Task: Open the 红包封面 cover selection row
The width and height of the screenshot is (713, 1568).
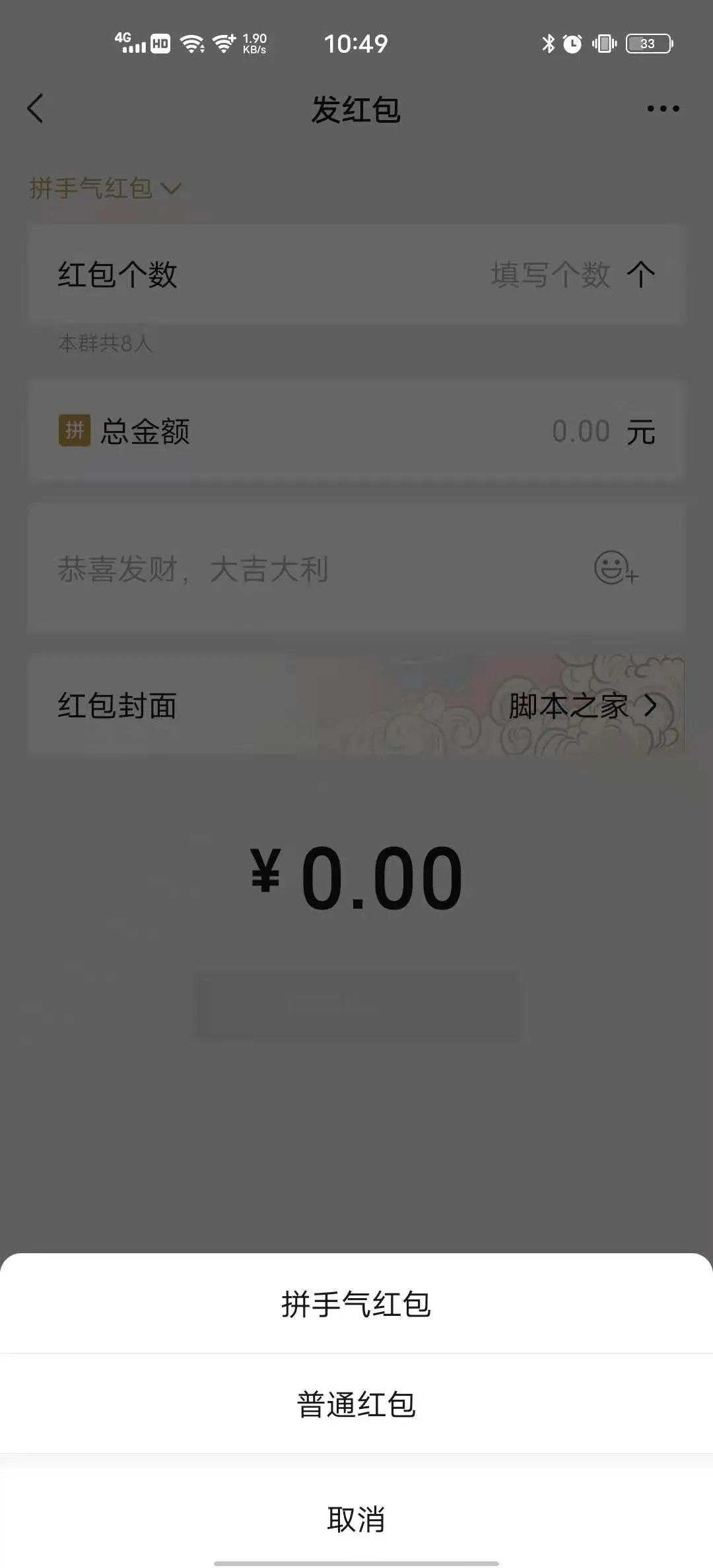Action: pyautogui.click(x=356, y=705)
